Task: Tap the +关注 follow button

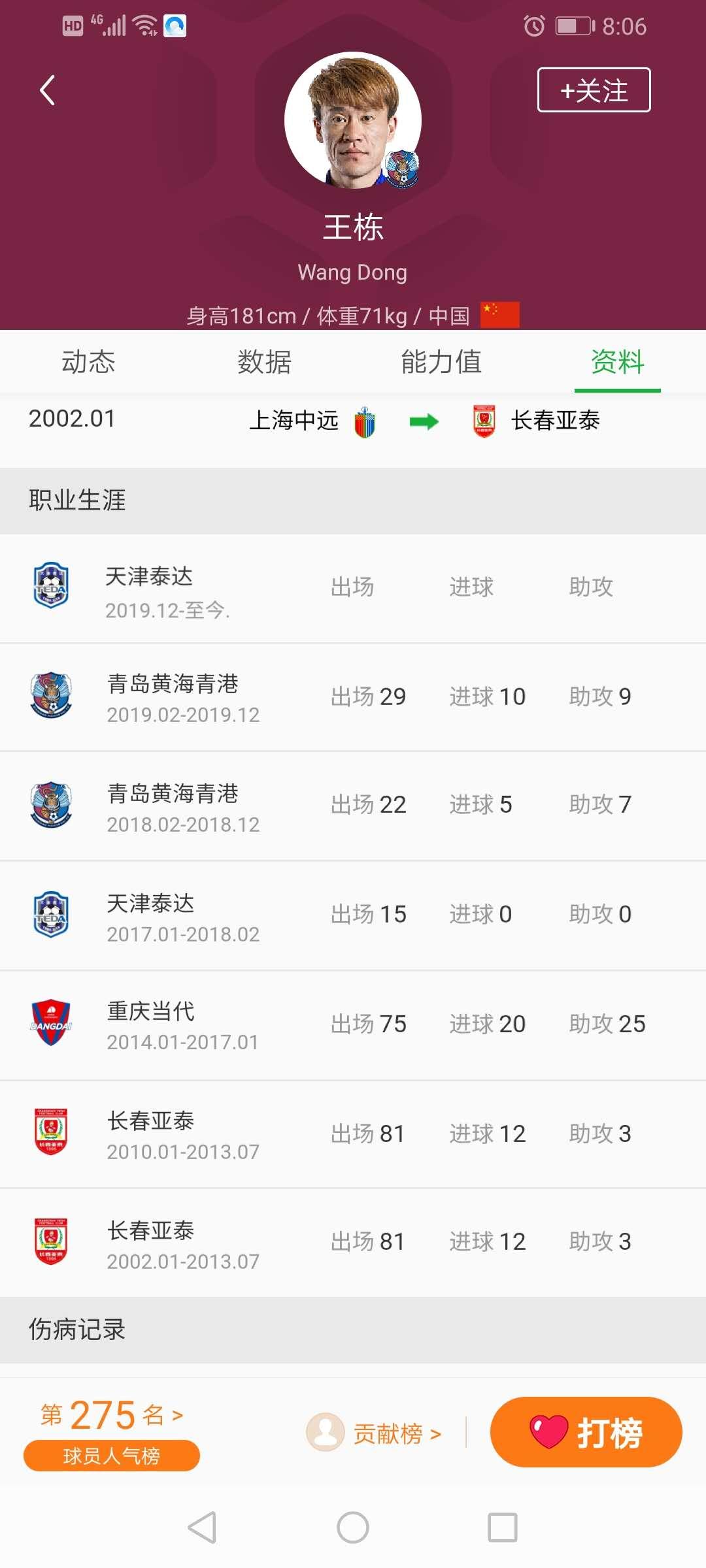Action: [x=592, y=91]
